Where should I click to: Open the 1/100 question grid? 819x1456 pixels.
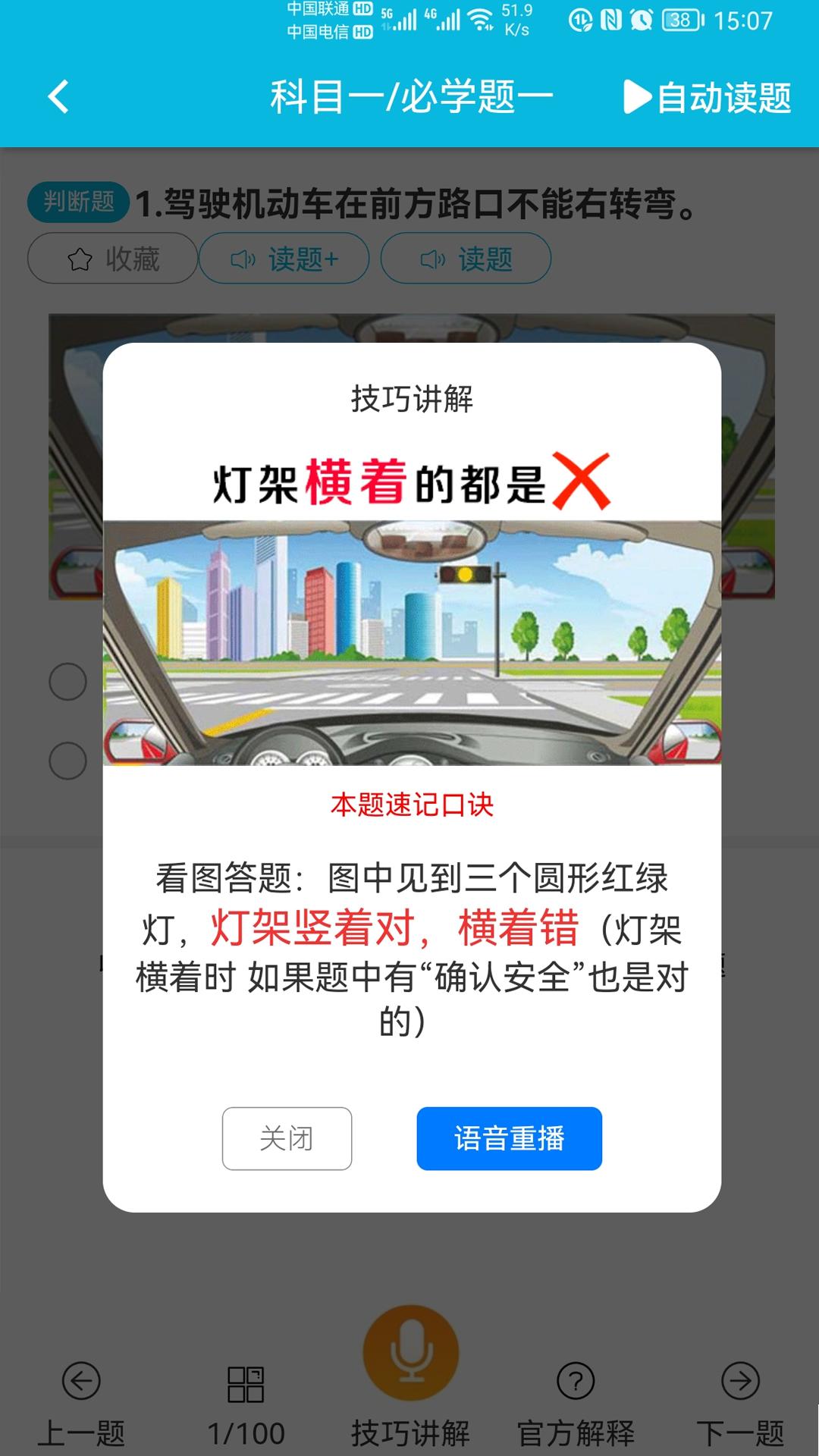pyautogui.click(x=246, y=1402)
